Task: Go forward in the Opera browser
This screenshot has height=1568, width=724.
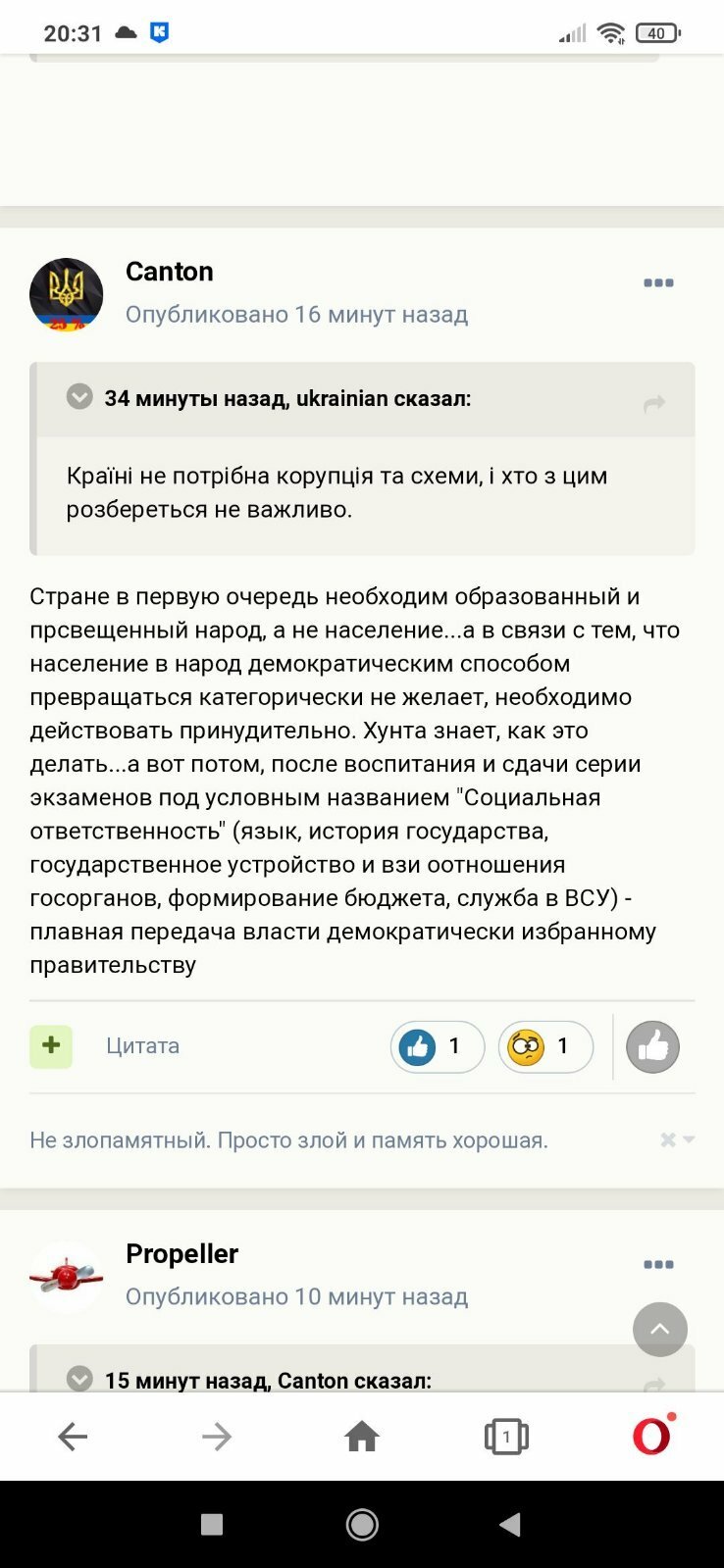Action: 217,1437
